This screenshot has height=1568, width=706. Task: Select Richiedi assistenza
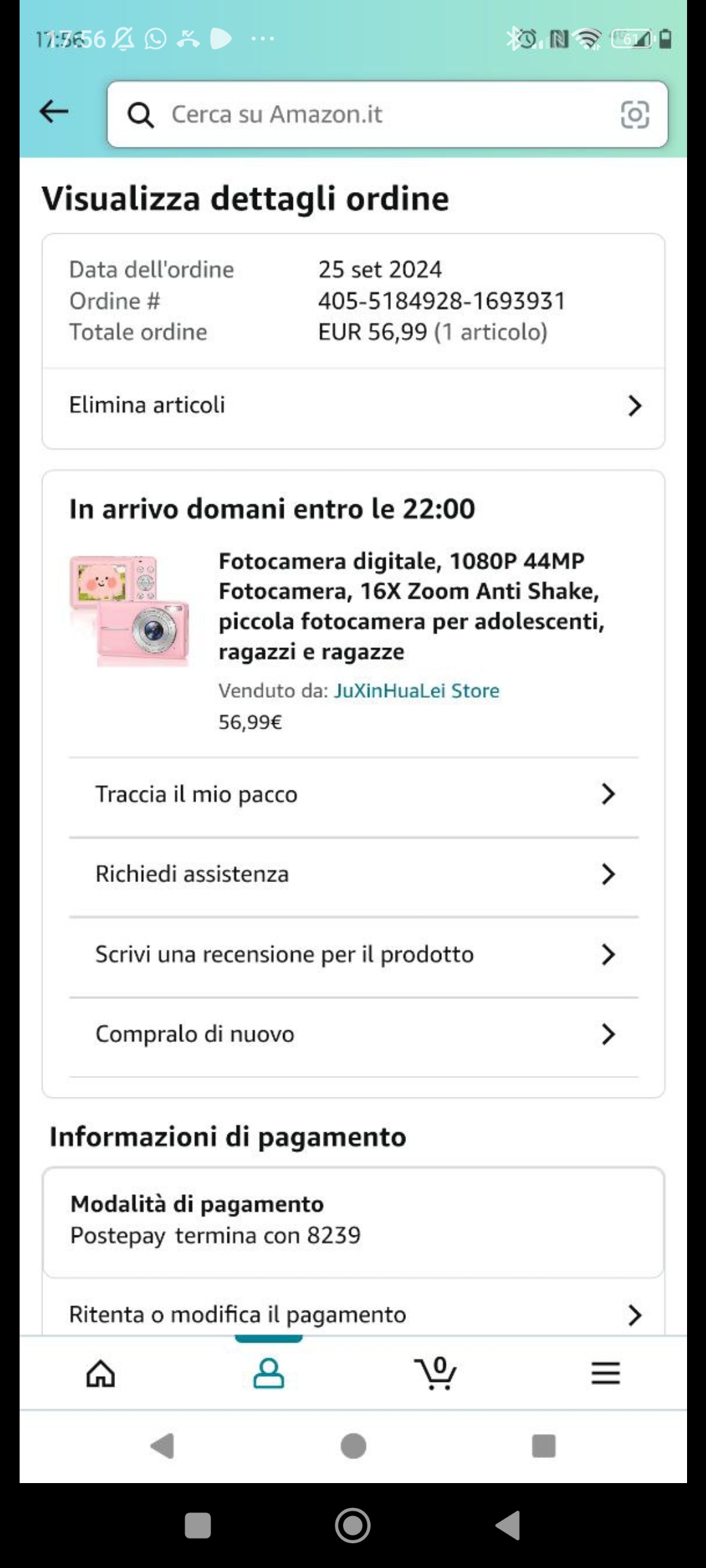pos(353,874)
